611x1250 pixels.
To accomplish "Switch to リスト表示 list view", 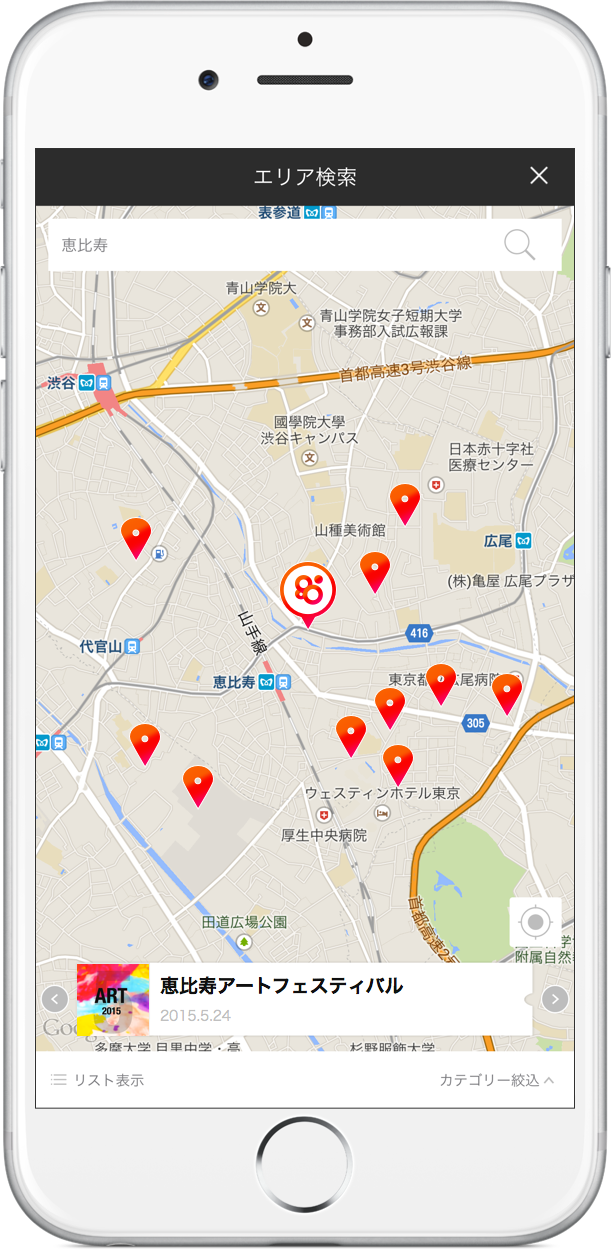I will point(98,1080).
